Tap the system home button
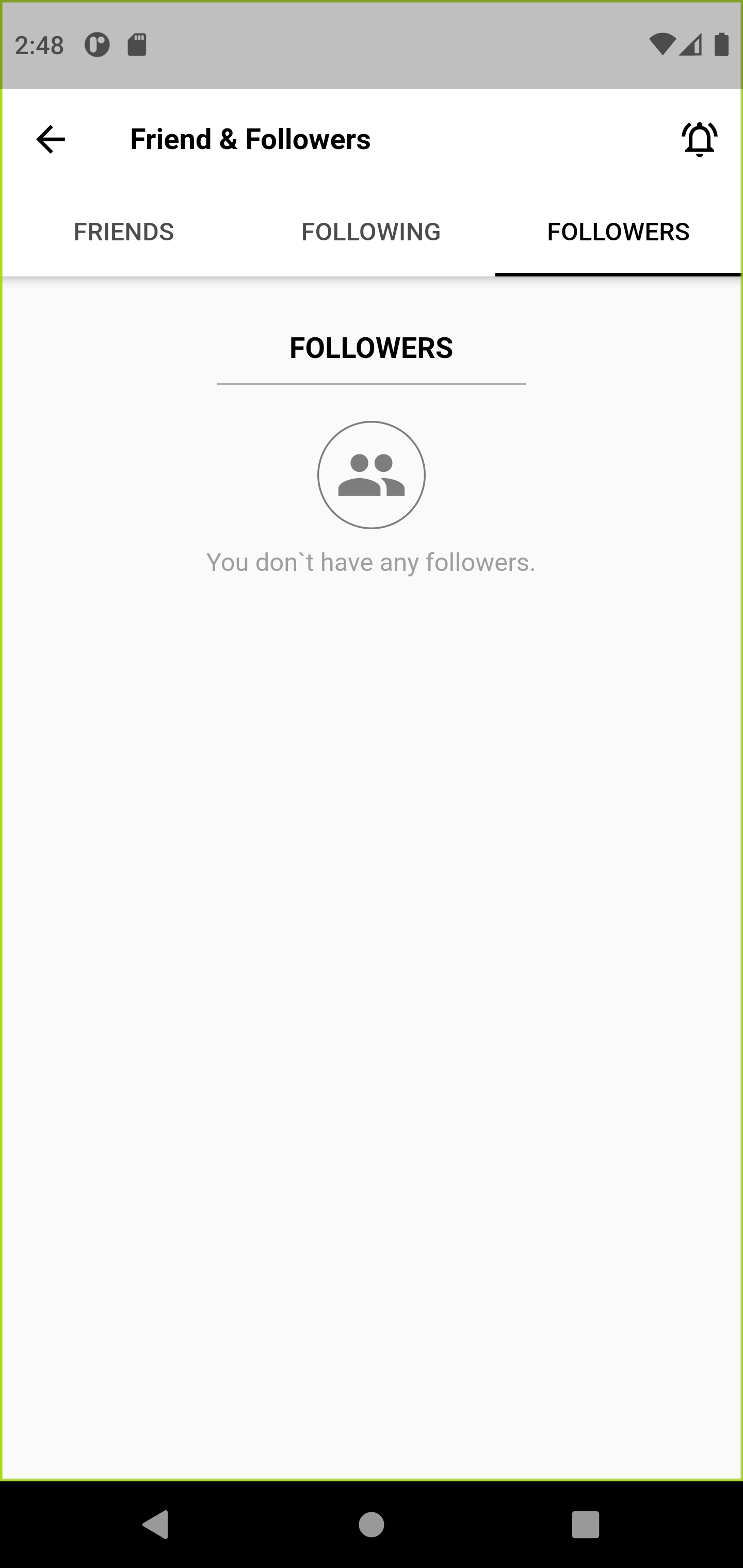This screenshot has height=1568, width=743. [371, 1525]
